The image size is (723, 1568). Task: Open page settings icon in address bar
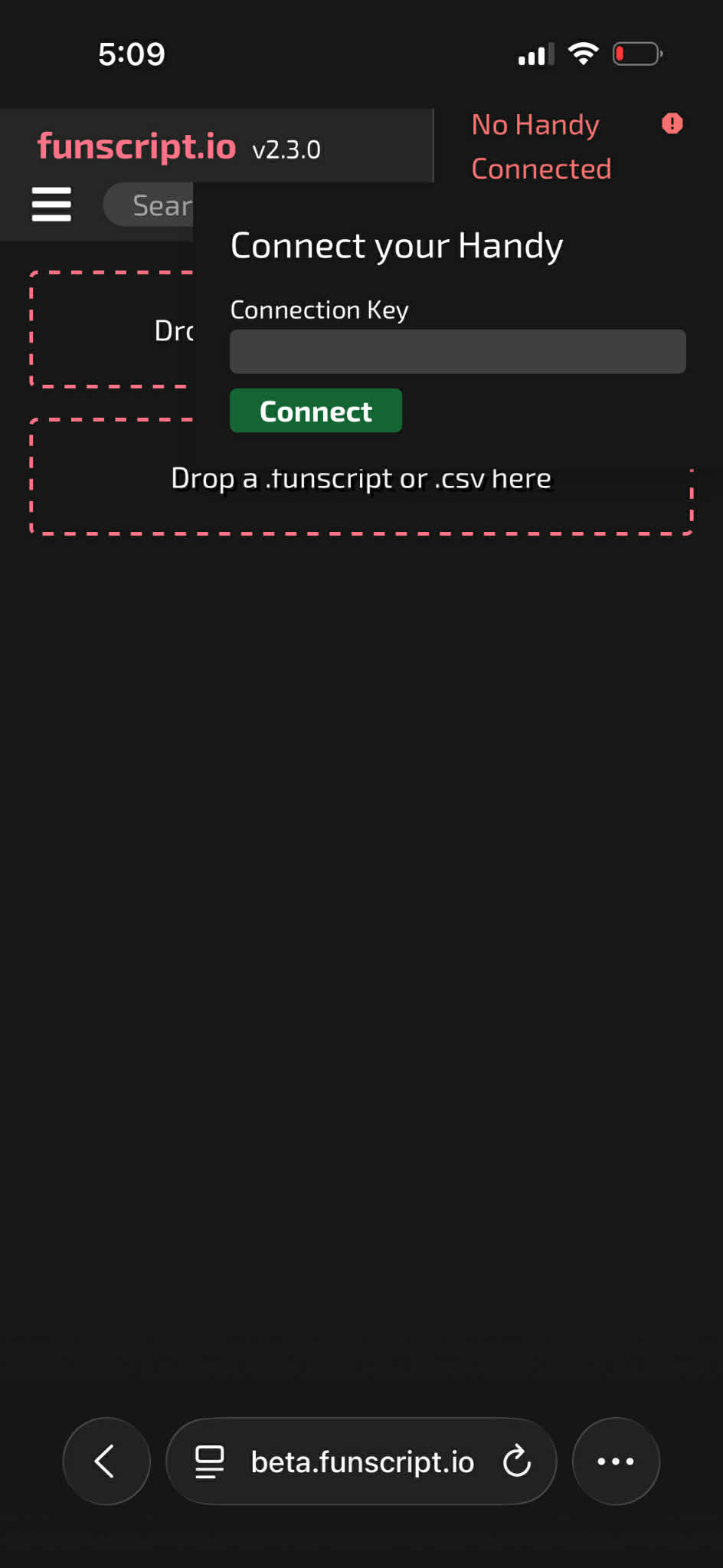[x=209, y=1461]
